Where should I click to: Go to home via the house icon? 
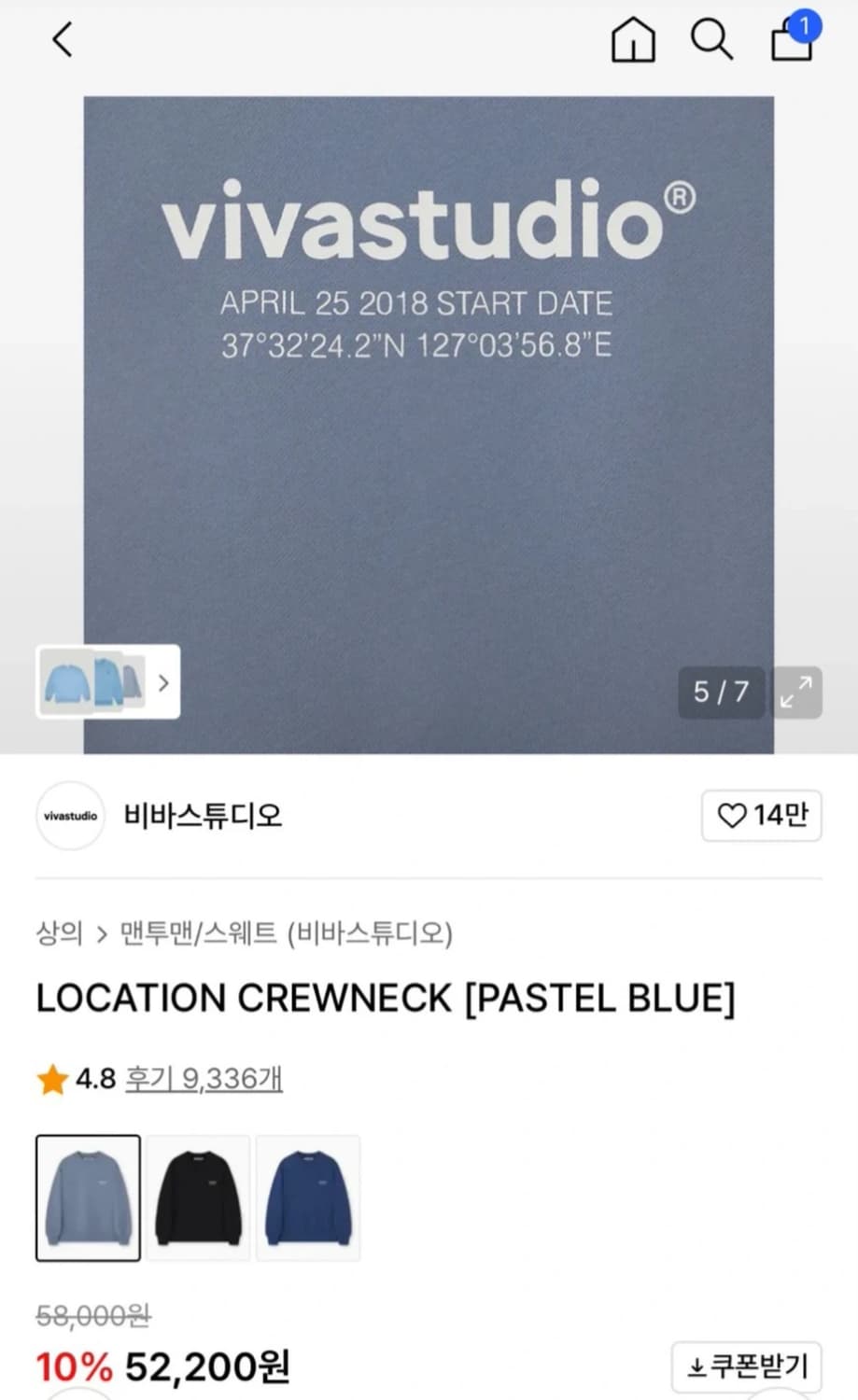633,40
